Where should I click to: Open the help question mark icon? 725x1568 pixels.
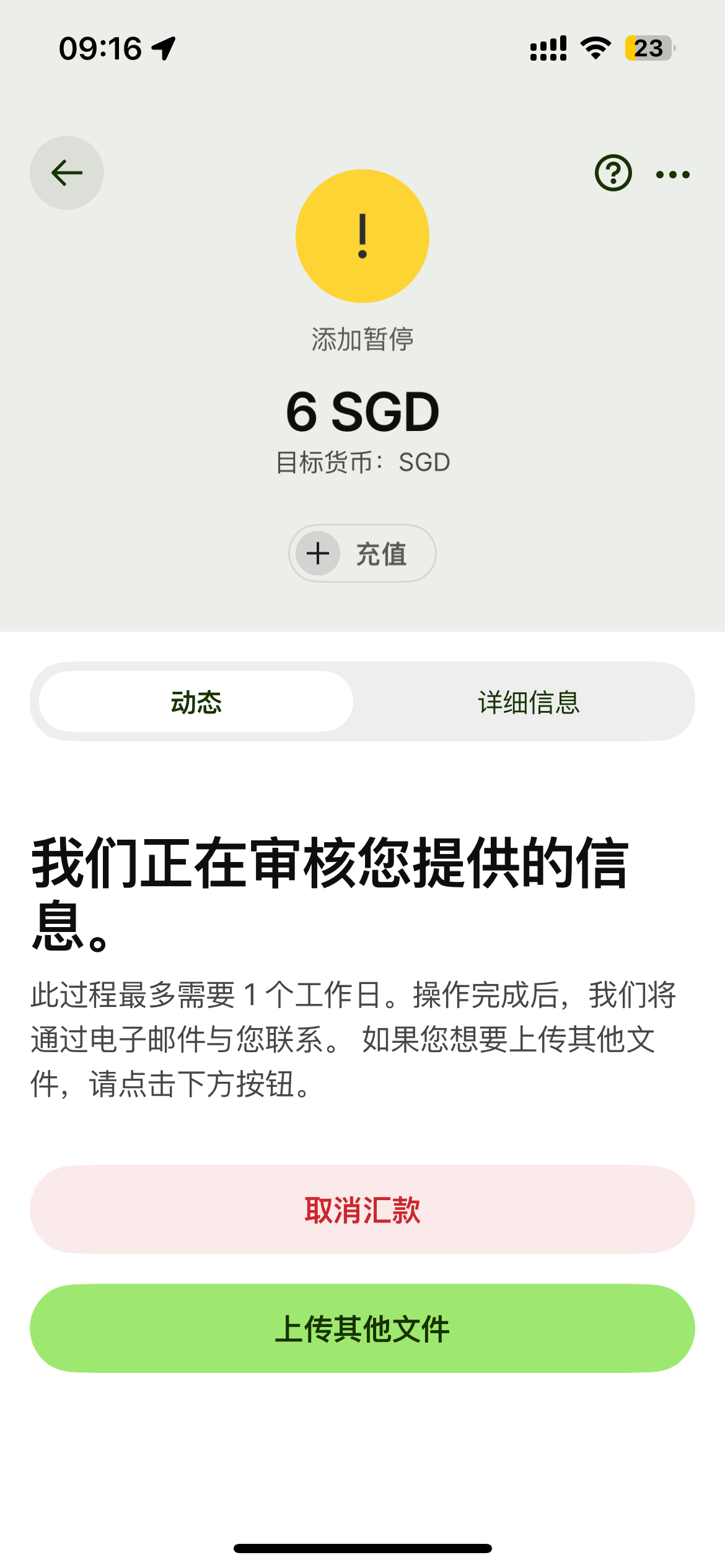(613, 173)
